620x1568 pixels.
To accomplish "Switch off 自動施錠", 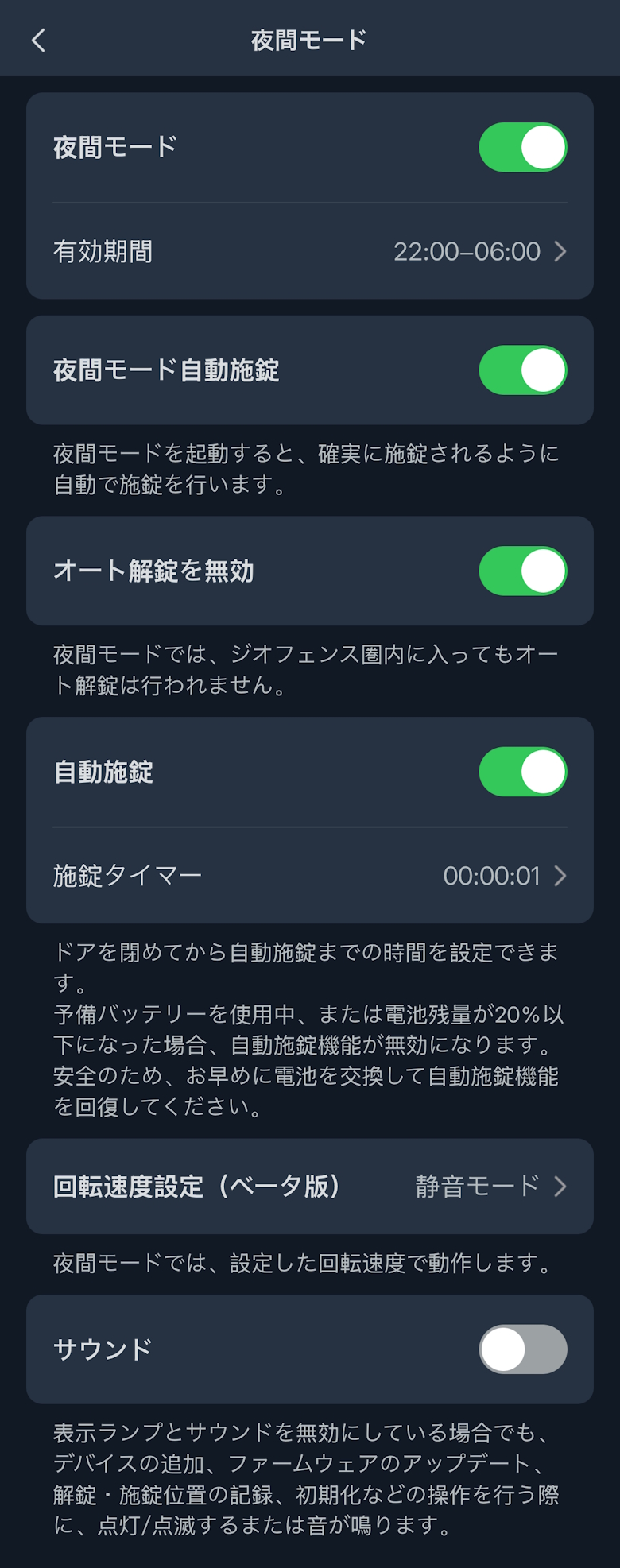I will (522, 772).
